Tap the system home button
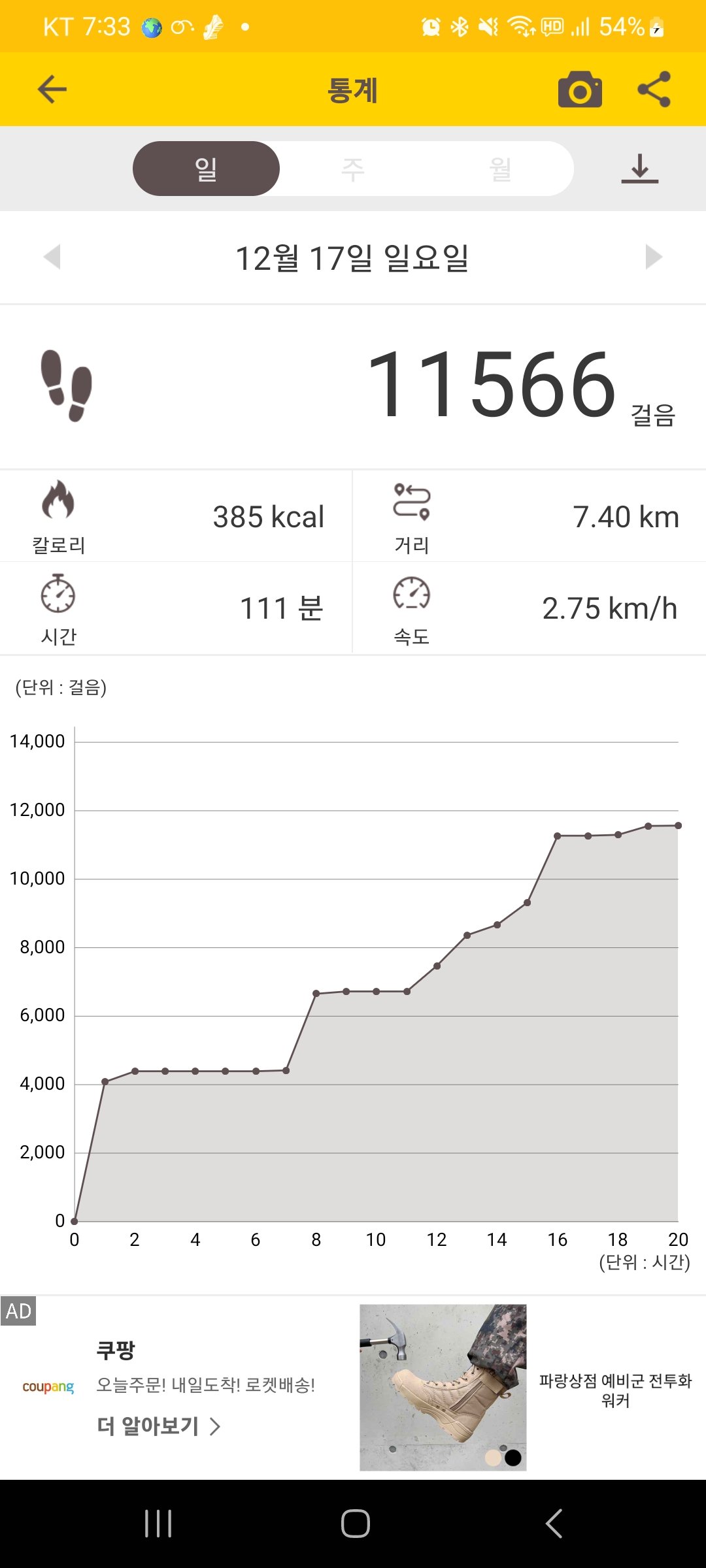The height and width of the screenshot is (1568, 706). point(355,1524)
